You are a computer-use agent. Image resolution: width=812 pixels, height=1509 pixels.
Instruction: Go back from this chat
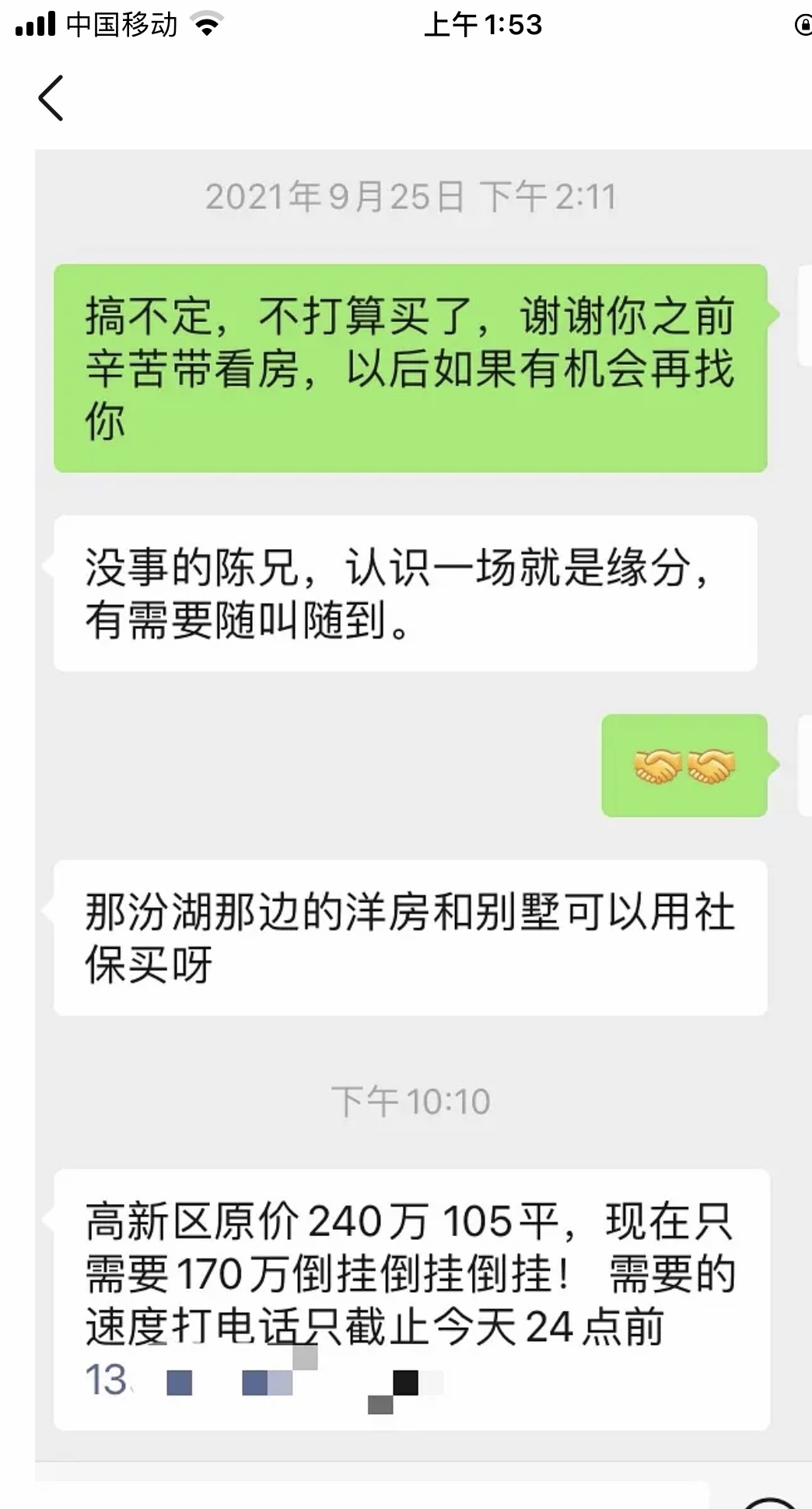[x=51, y=99]
